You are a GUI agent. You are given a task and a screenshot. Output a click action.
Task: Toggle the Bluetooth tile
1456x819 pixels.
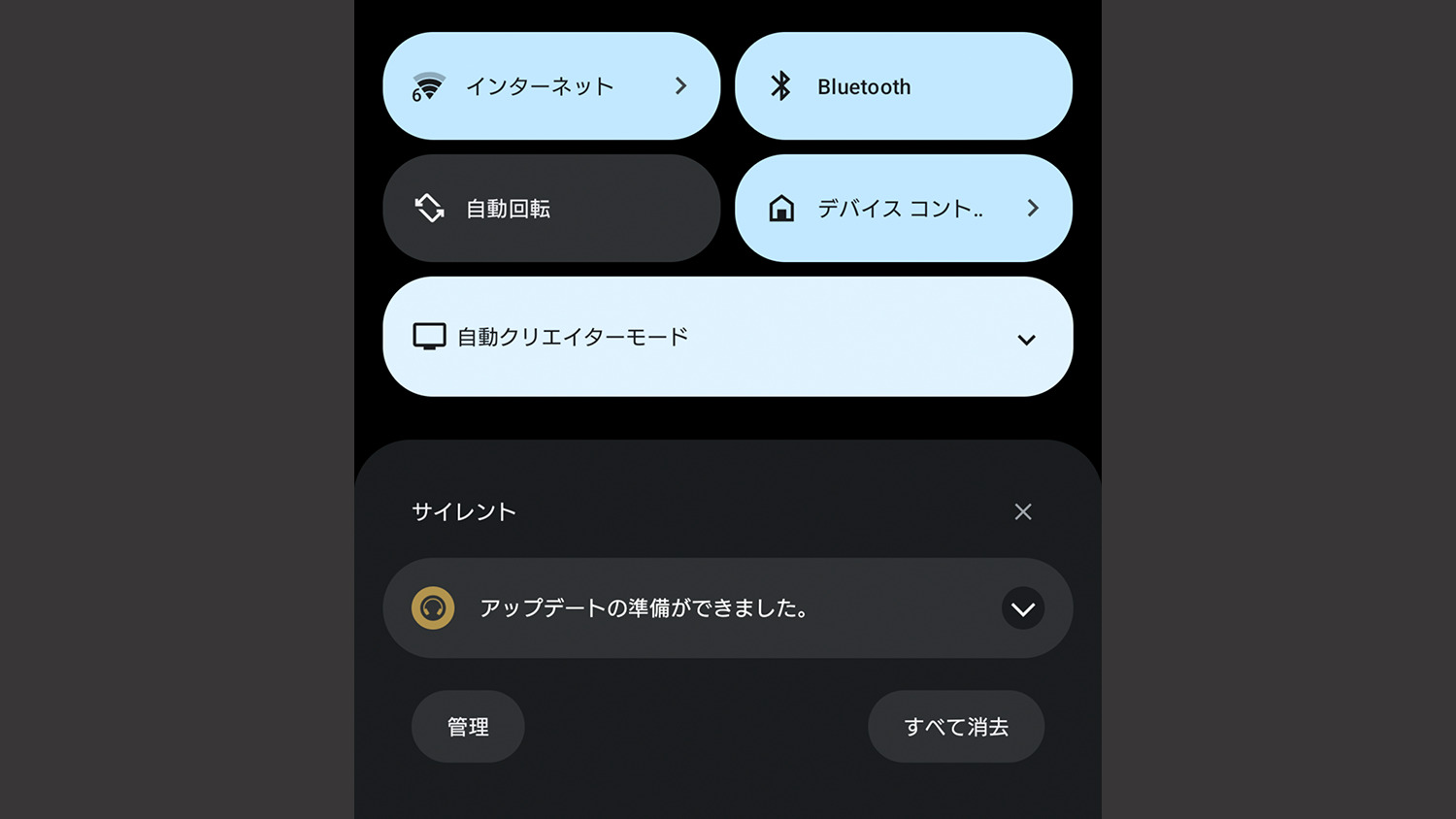point(903,86)
